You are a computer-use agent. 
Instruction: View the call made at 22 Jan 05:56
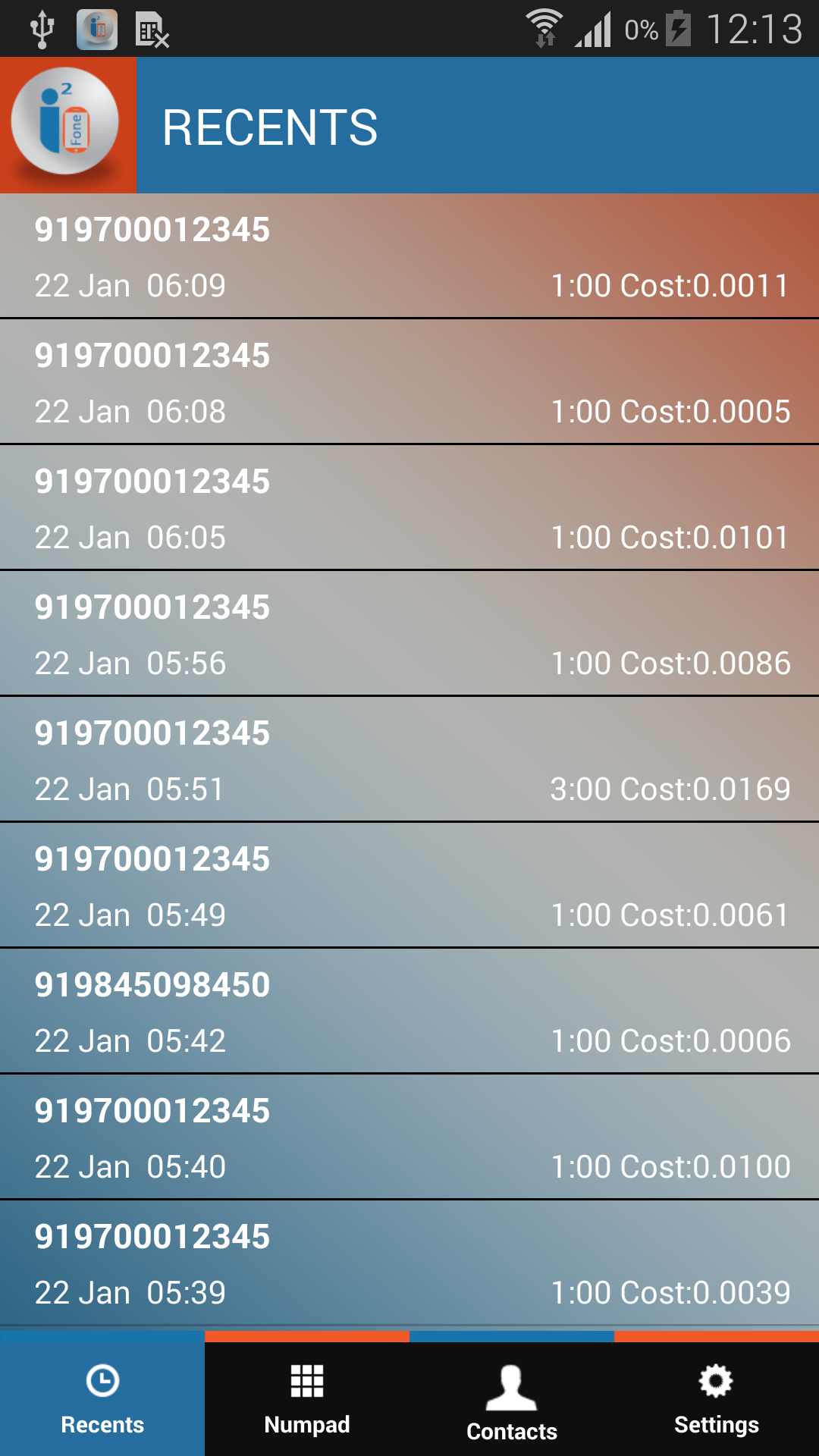click(x=409, y=634)
